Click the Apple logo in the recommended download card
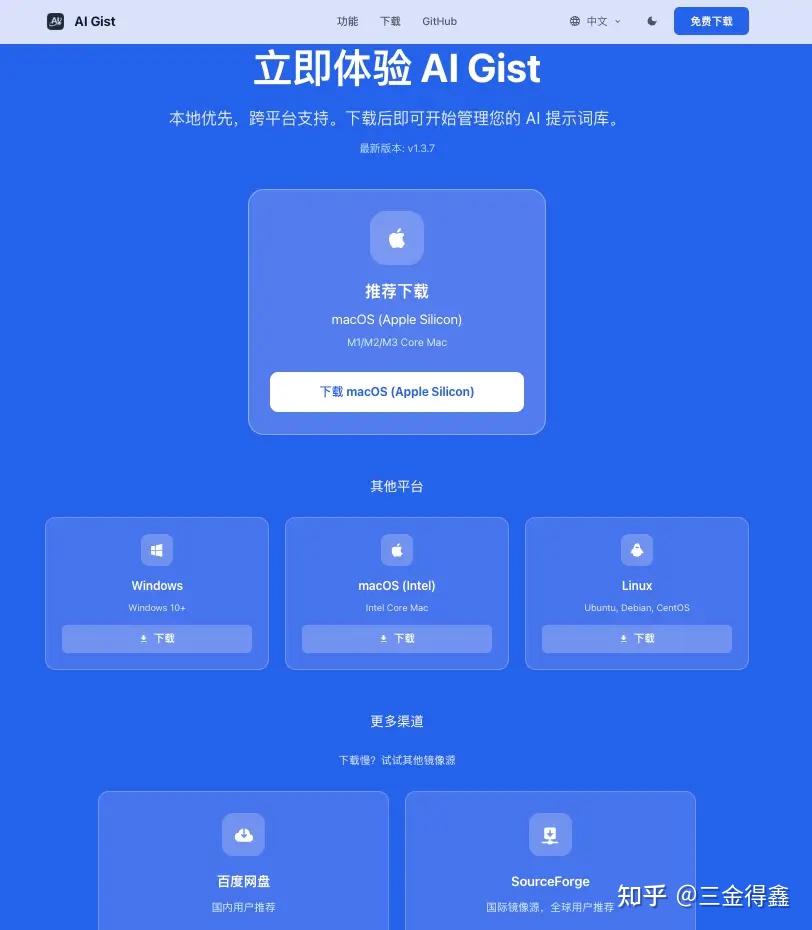 [396, 237]
